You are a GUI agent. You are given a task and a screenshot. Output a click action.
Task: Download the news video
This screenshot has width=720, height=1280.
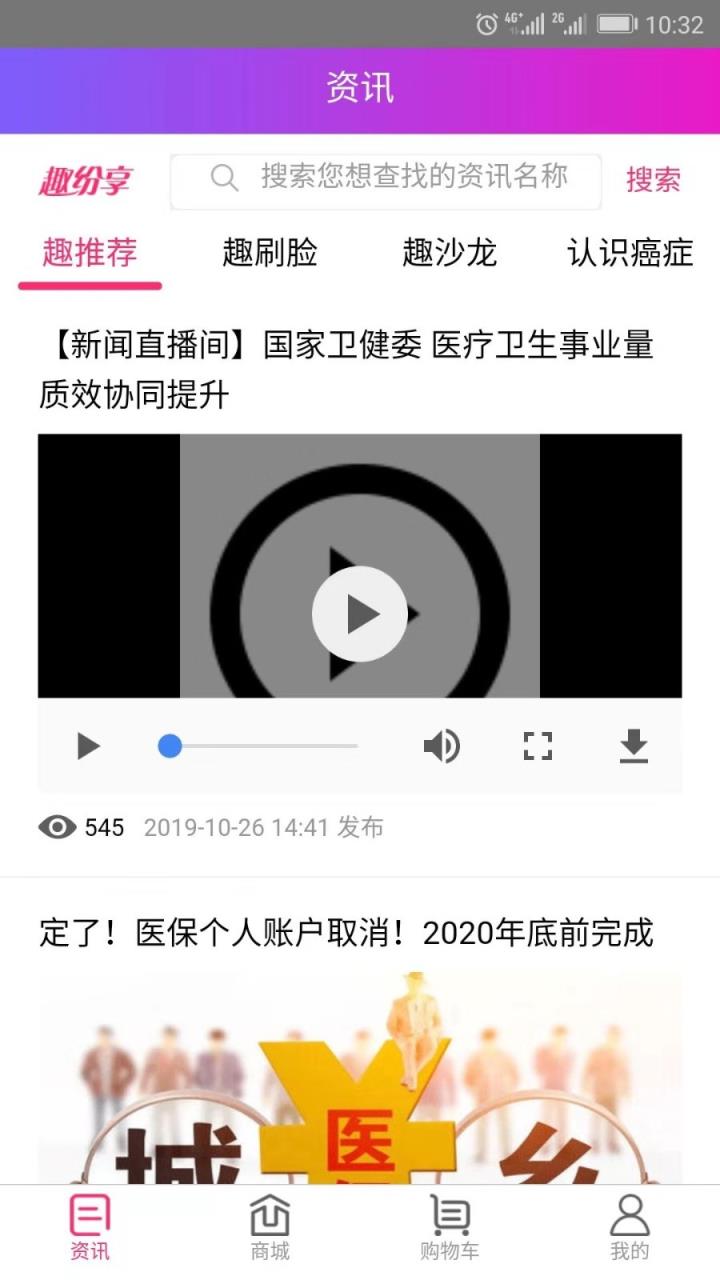coord(634,745)
